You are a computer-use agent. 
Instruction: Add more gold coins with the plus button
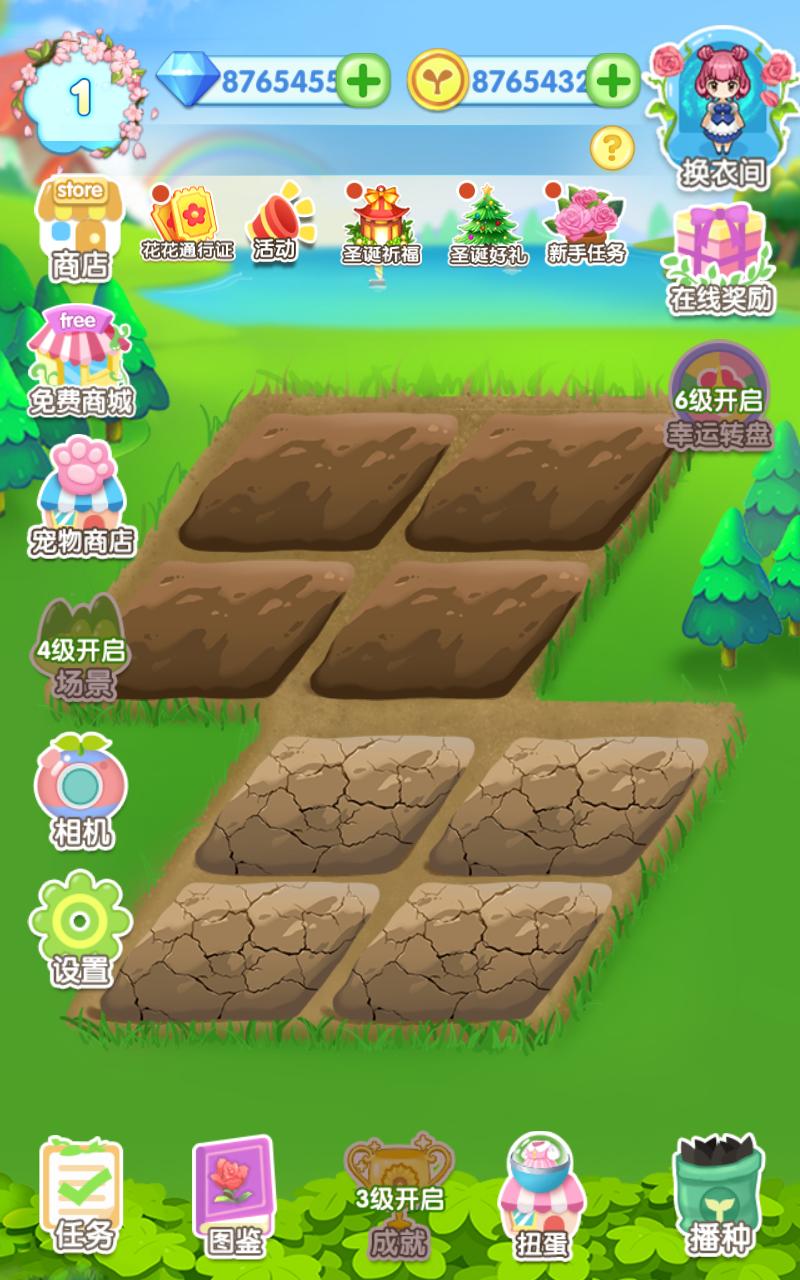612,81
